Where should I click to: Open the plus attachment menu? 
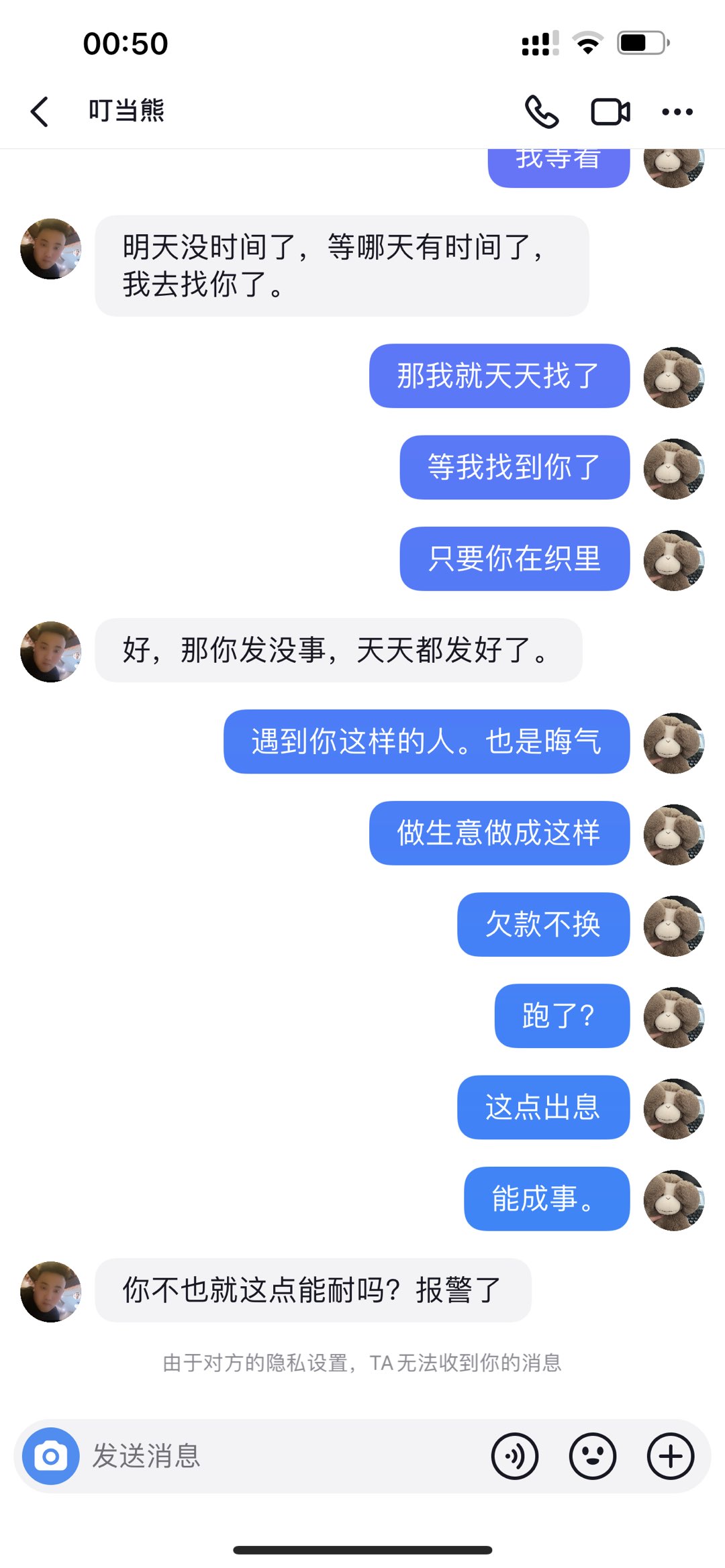[x=670, y=1456]
